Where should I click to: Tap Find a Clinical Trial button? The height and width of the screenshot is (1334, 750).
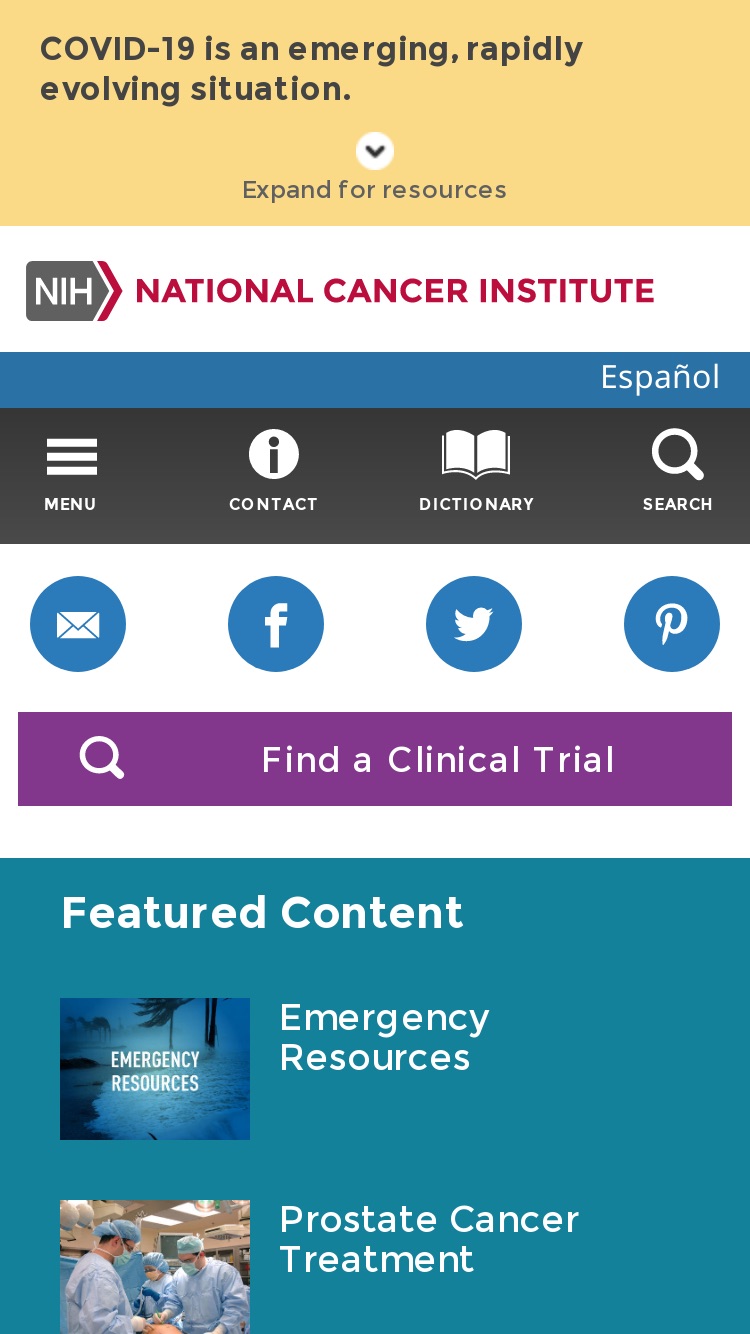tap(375, 759)
